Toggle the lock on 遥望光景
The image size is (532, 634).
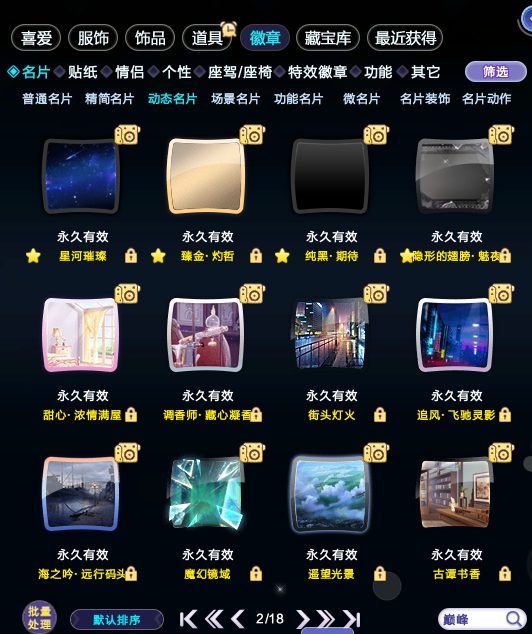[x=379, y=574]
